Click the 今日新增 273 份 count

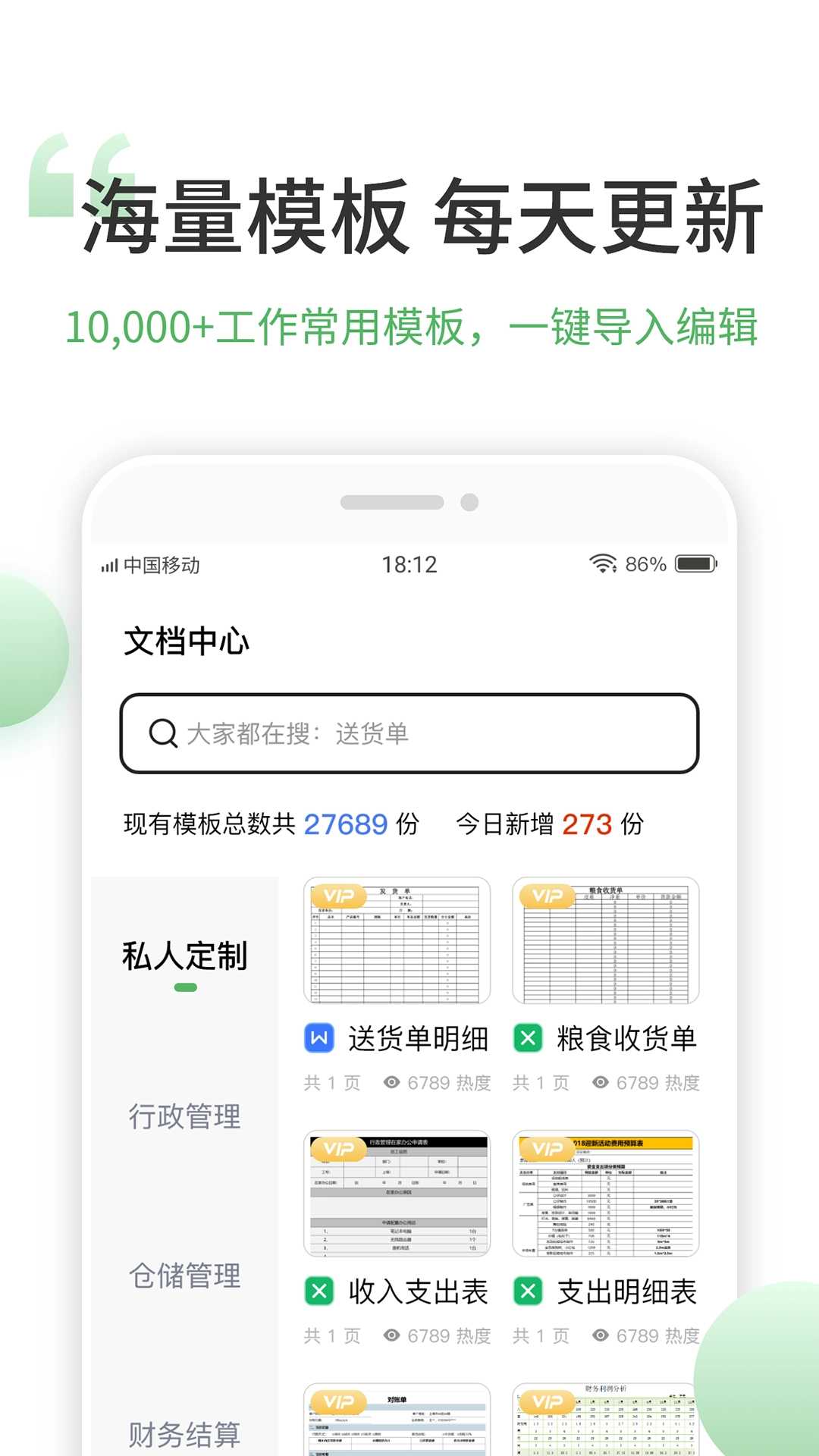coord(549,824)
